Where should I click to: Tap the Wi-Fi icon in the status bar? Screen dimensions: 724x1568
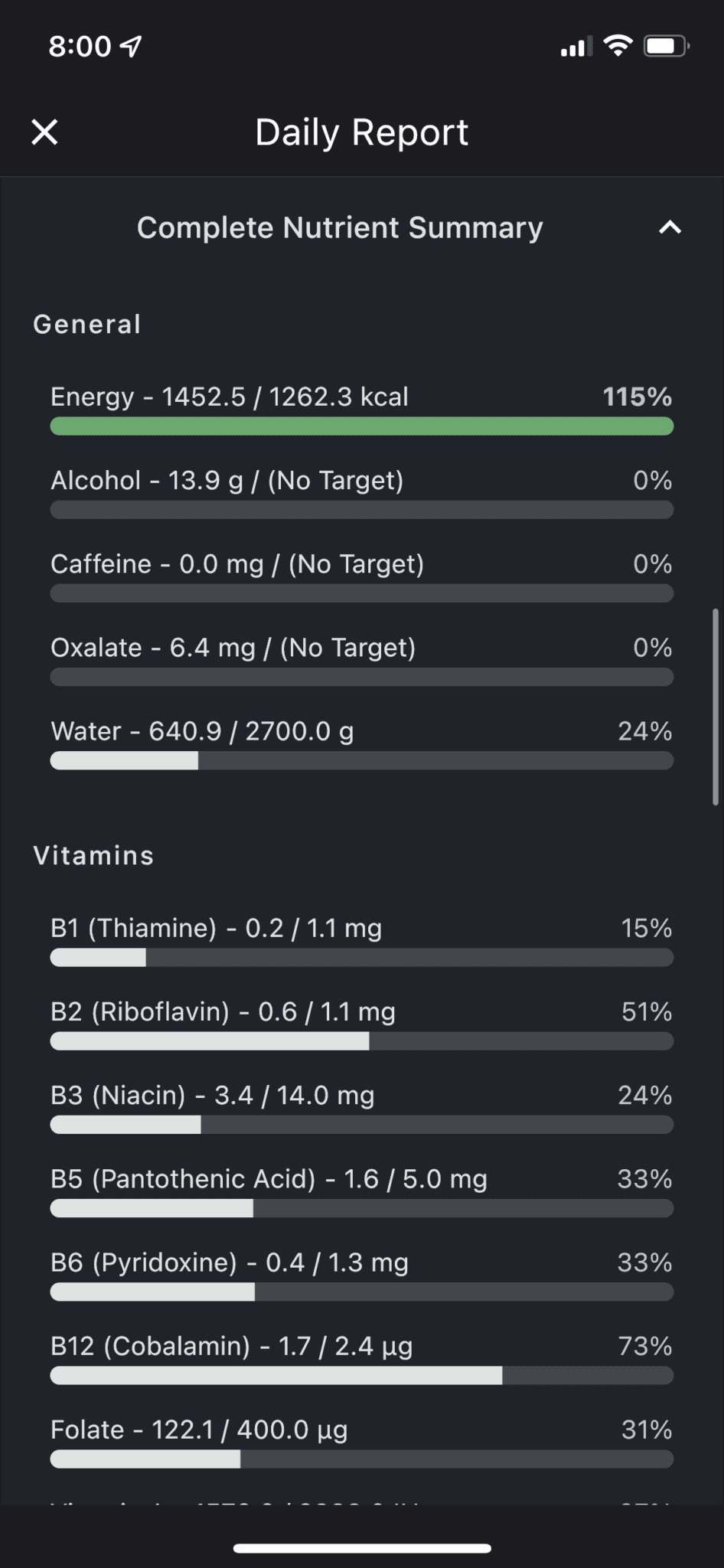pyautogui.click(x=617, y=44)
